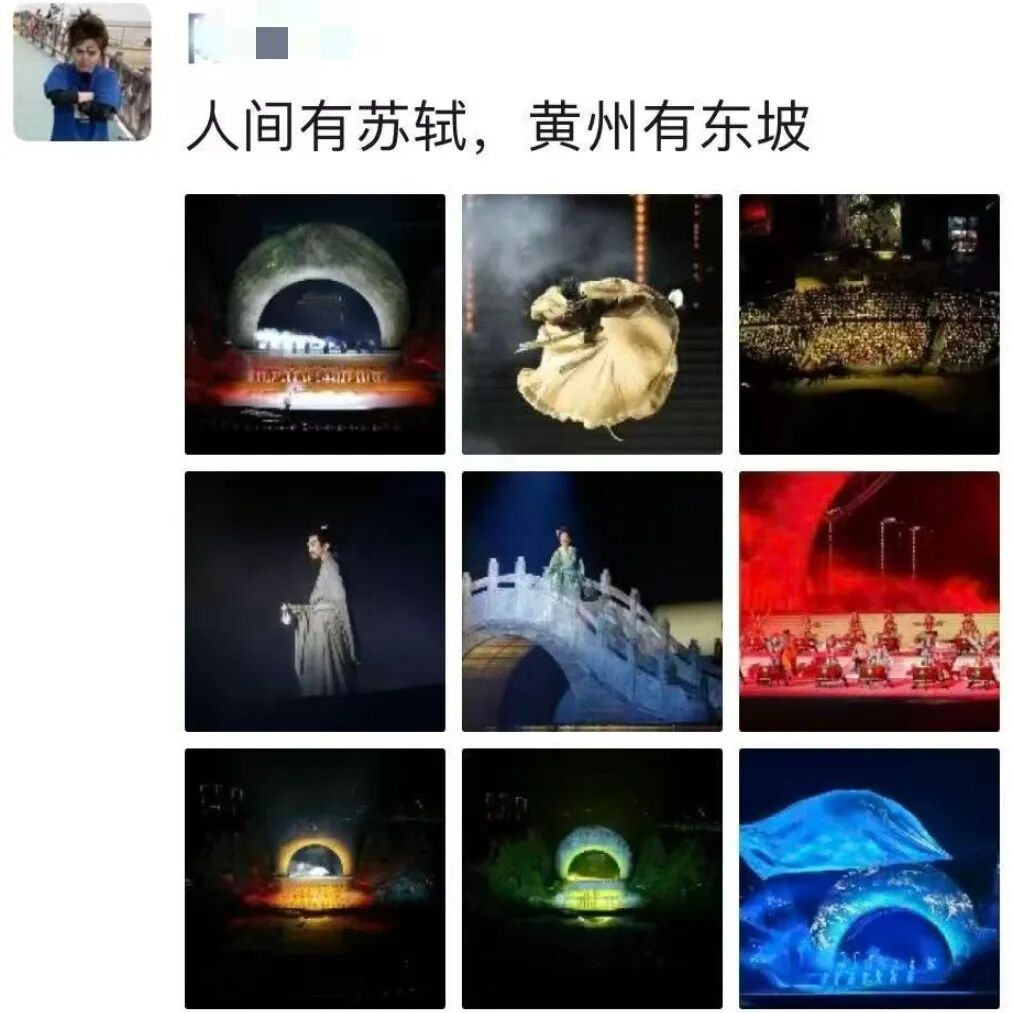View photo of robed man holding a lantern
This screenshot has width=1013, height=1013.
pyautogui.click(x=315, y=601)
